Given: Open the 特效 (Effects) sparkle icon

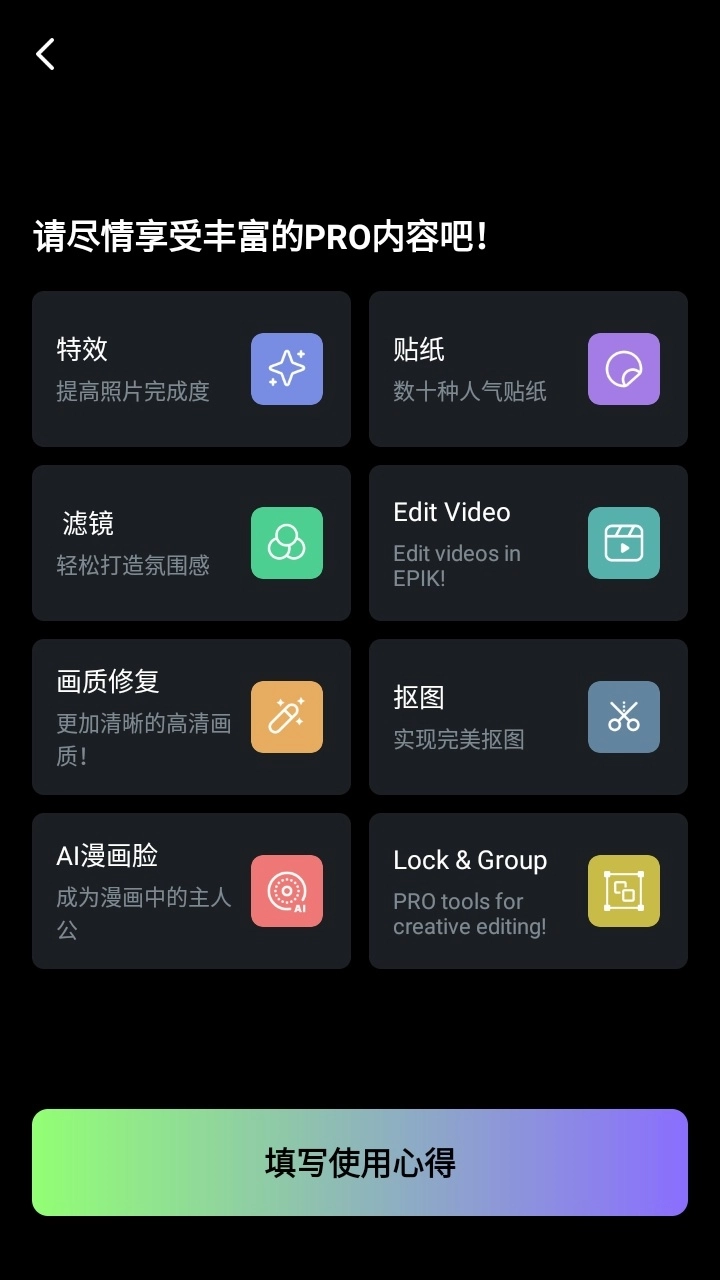Looking at the screenshot, I should tap(287, 369).
